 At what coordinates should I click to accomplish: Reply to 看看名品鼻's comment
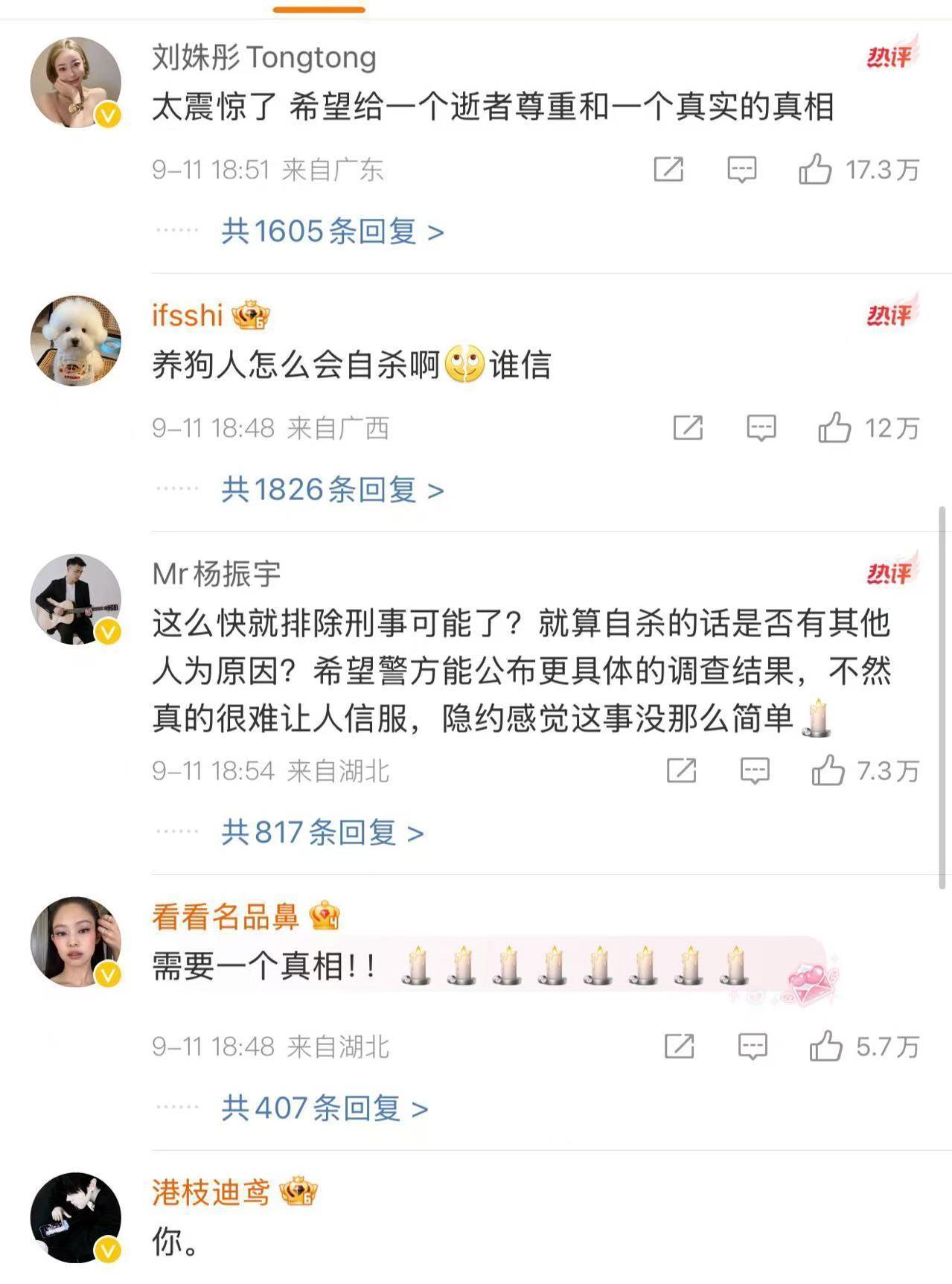(x=752, y=1047)
